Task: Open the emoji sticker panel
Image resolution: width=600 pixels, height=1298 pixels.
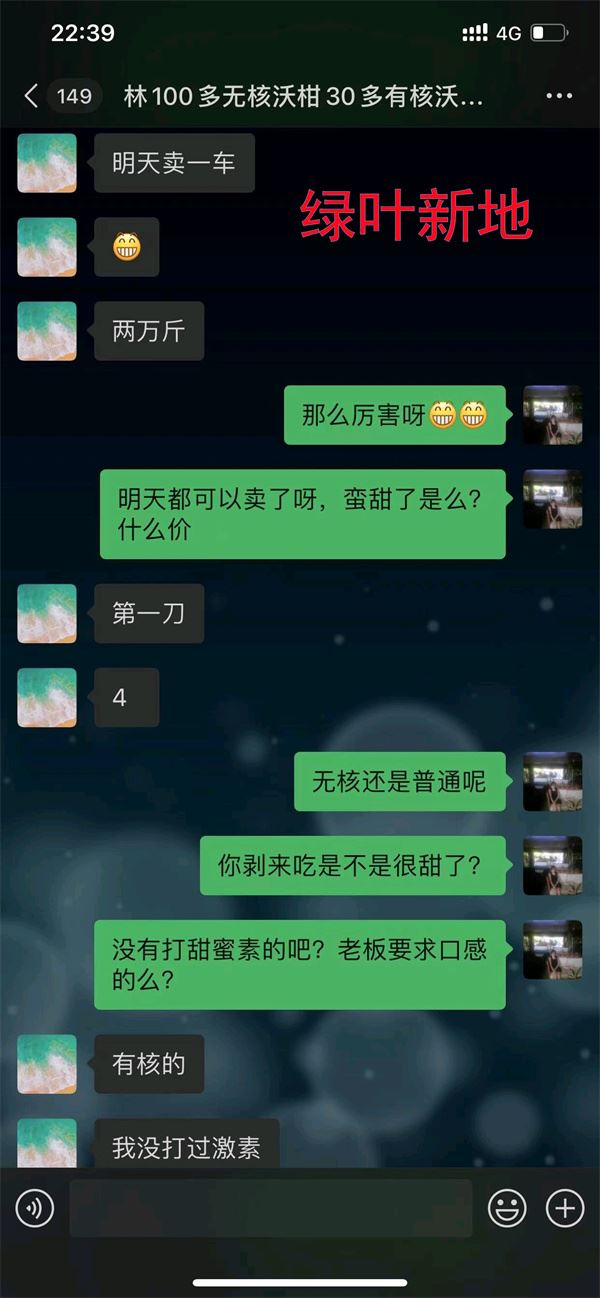Action: tap(507, 1209)
